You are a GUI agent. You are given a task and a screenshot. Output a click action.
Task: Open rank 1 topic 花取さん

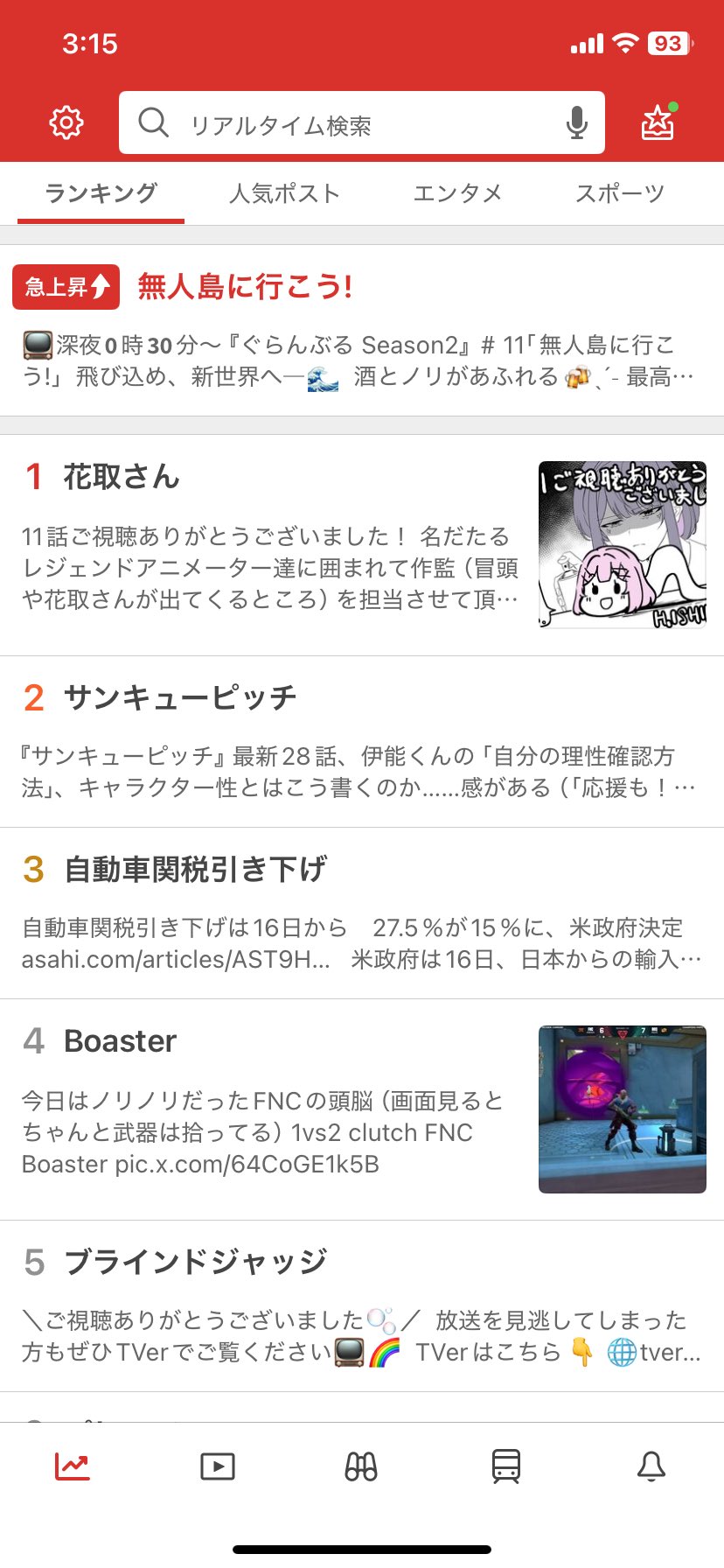pyautogui.click(x=362, y=545)
